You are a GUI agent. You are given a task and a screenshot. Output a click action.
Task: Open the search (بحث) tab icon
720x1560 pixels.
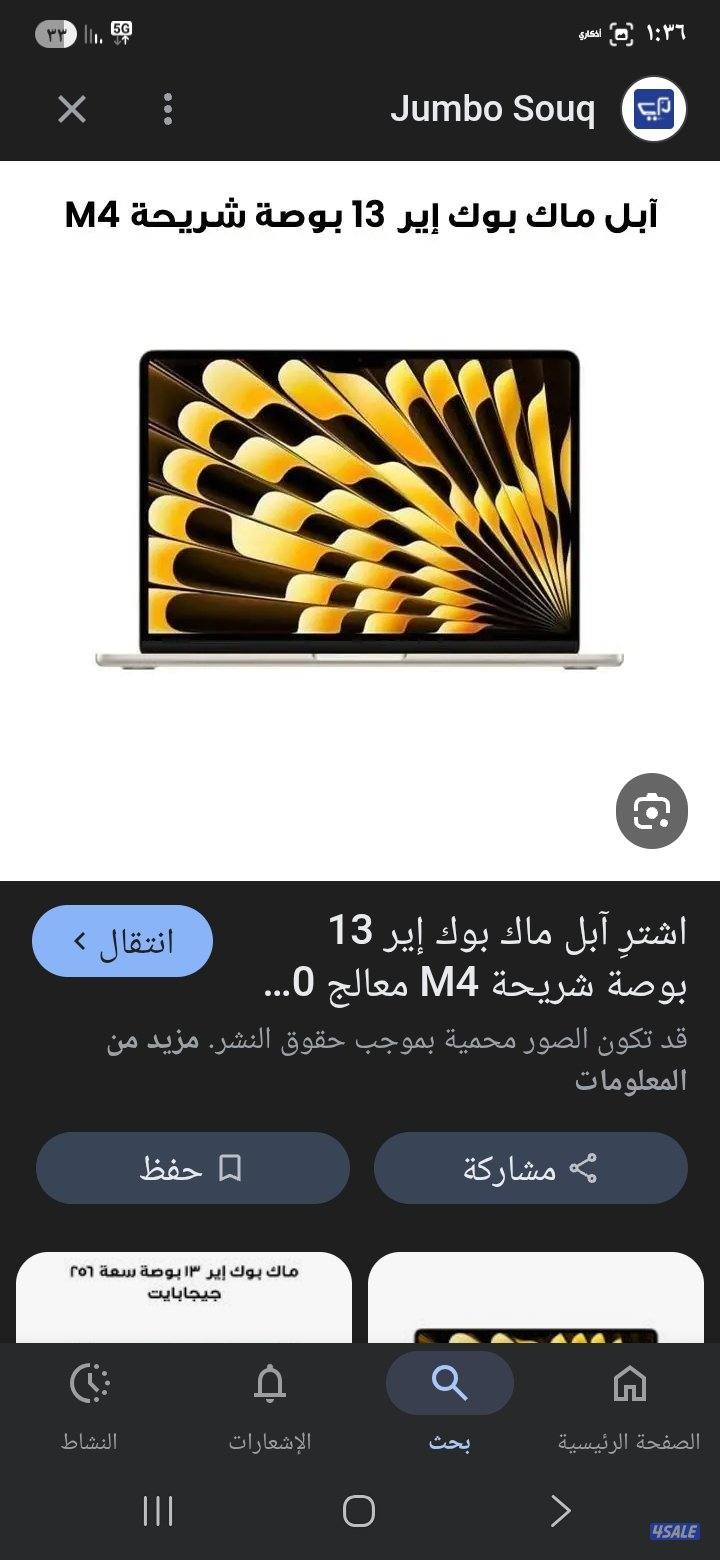(x=449, y=1385)
